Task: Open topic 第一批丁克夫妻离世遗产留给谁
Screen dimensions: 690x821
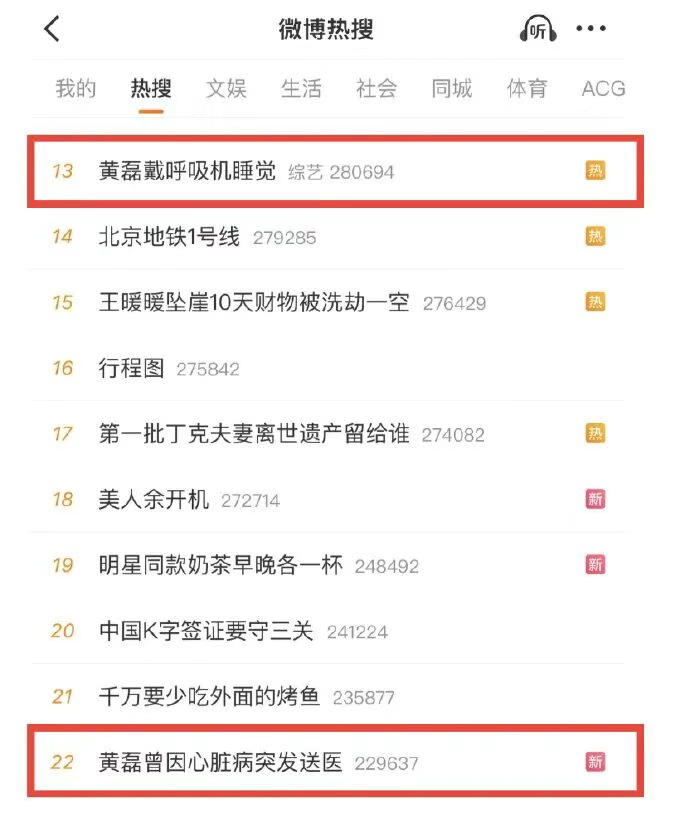Action: pos(254,434)
